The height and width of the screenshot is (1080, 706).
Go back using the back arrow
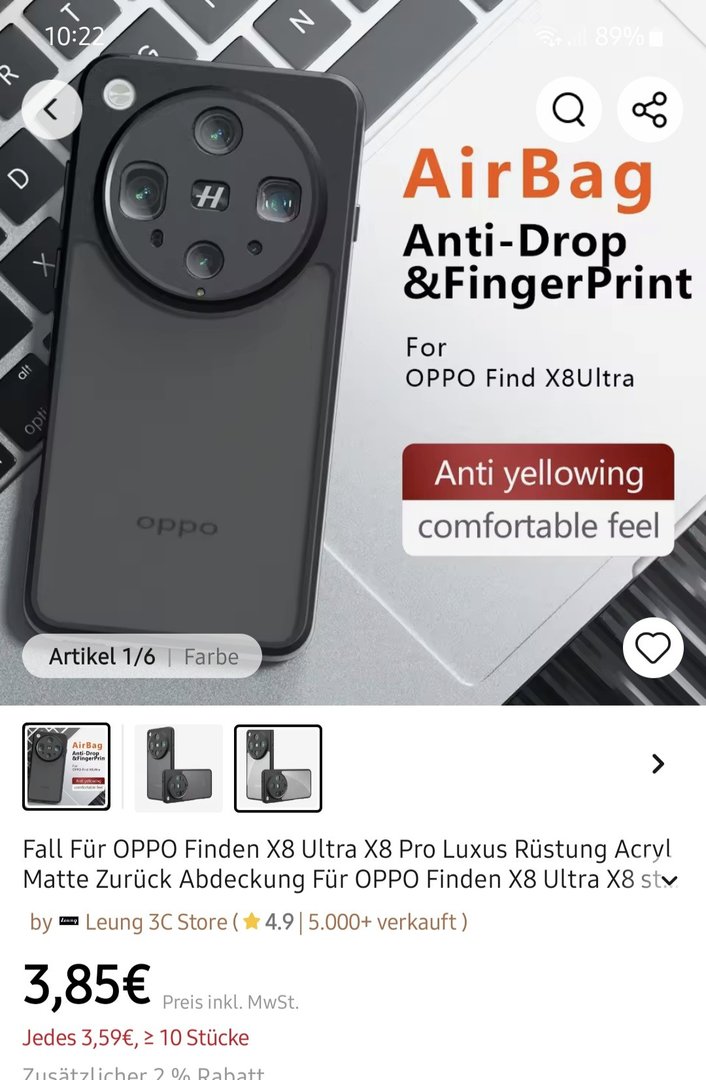(51, 110)
